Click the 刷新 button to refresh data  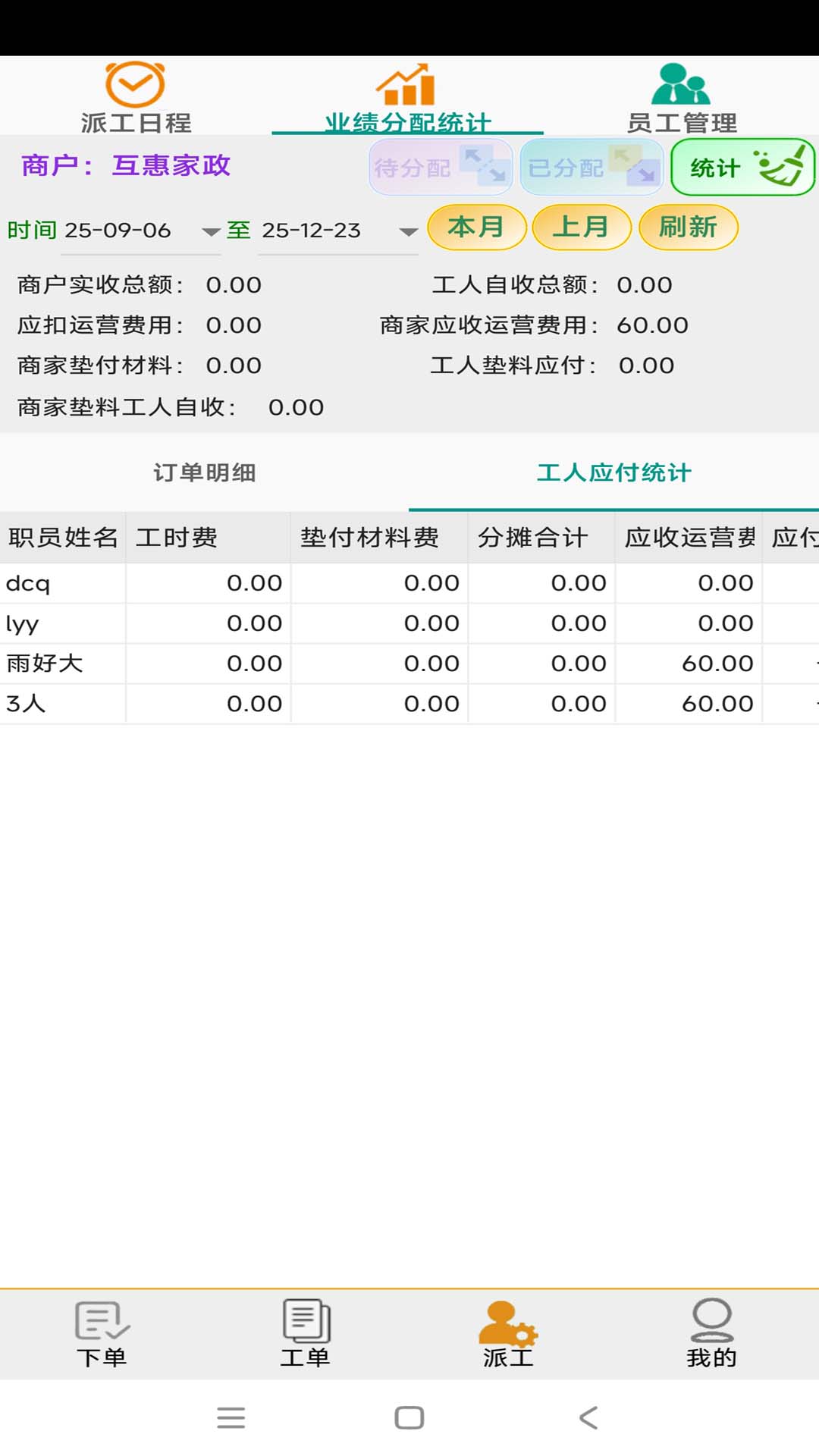(x=687, y=227)
